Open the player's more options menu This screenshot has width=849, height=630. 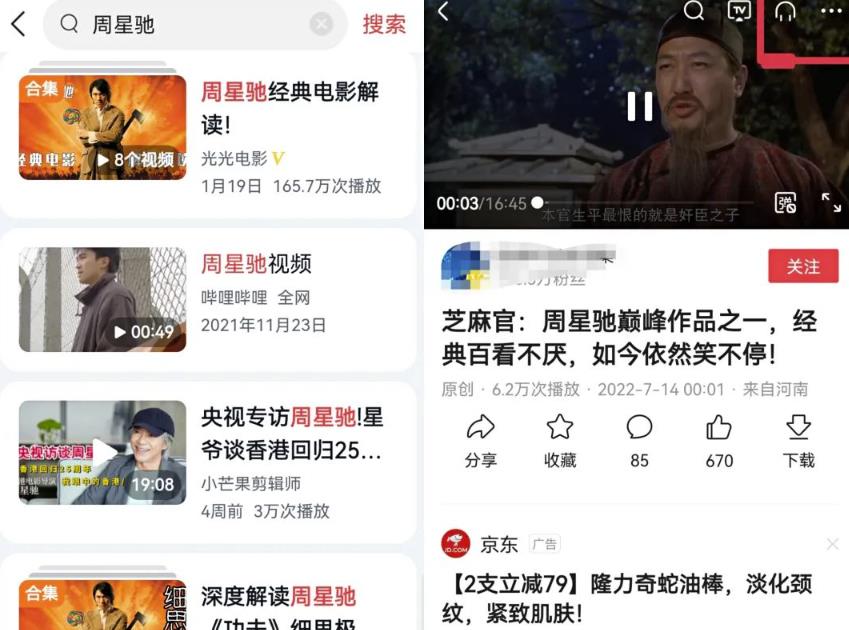[x=831, y=11]
